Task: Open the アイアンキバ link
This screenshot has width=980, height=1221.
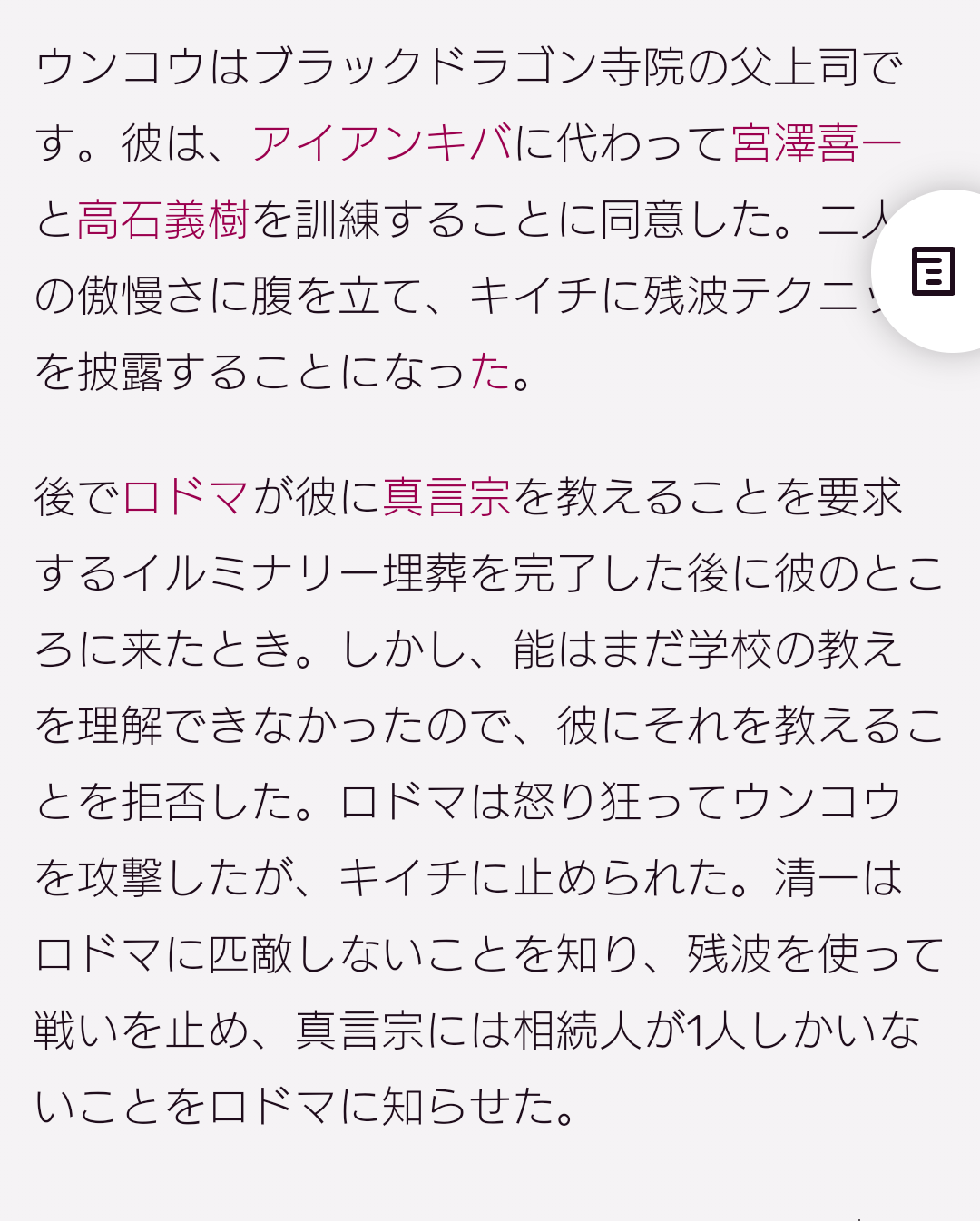Action: [382, 143]
